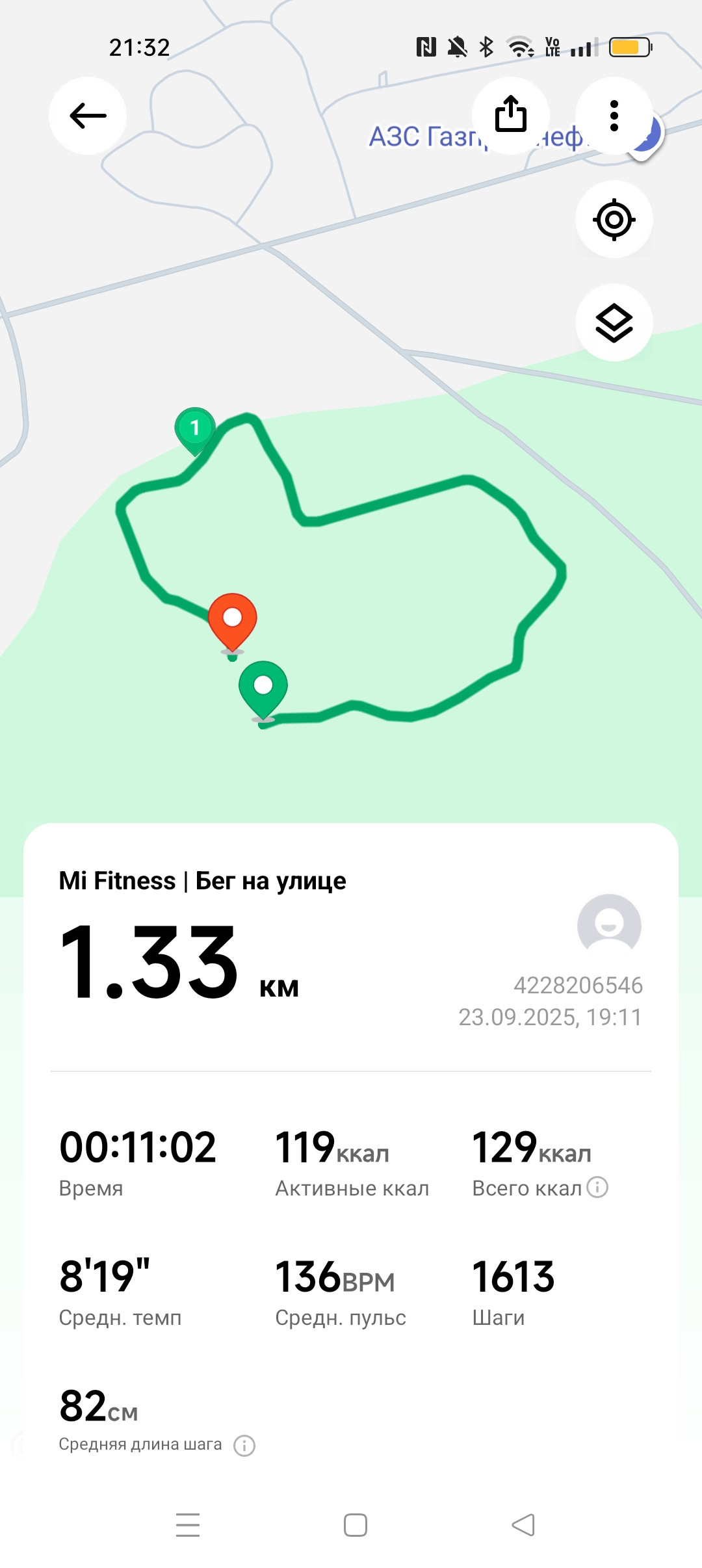The height and width of the screenshot is (1568, 702).
Task: Tap the system home button
Action: point(356,1525)
